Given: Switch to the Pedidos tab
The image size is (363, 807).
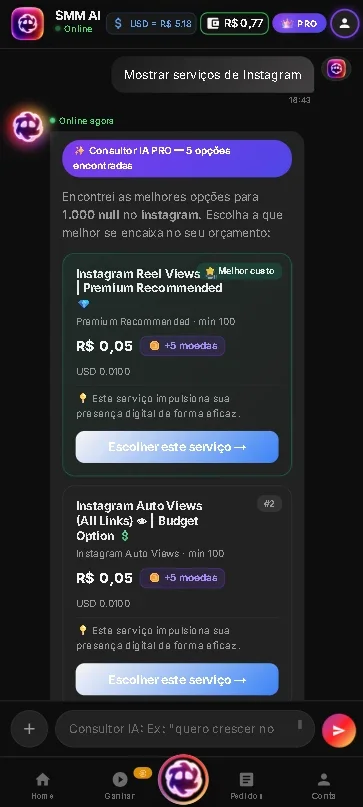Looking at the screenshot, I should tap(247, 785).
